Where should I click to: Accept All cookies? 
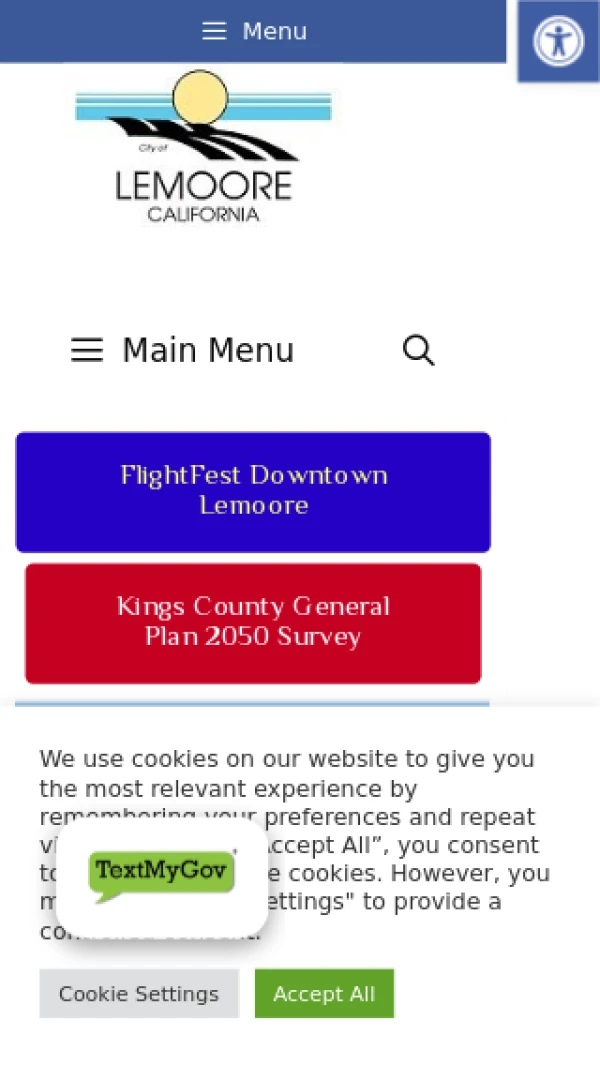pos(324,993)
